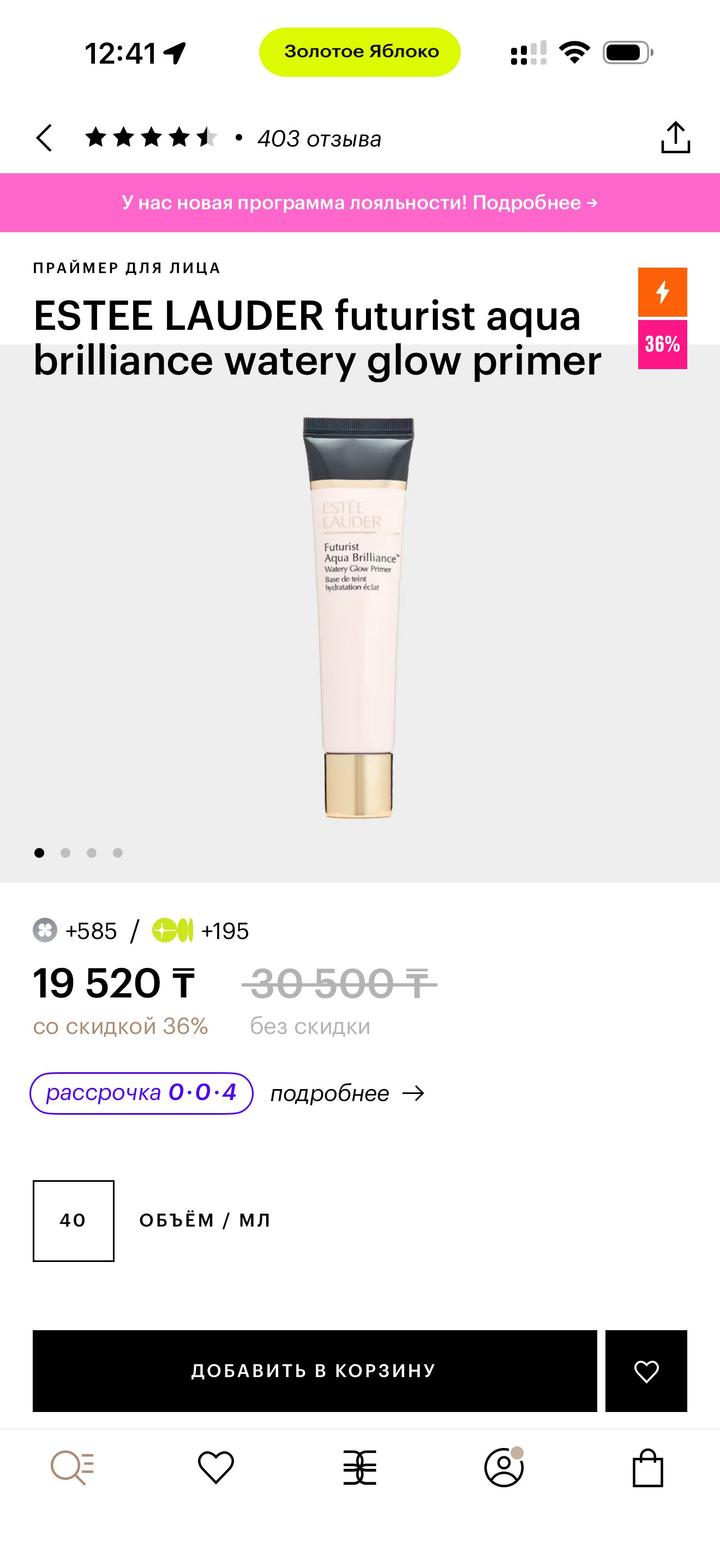This screenshot has width=720, height=1564.
Task: Go back to the previous page
Action: (44, 138)
